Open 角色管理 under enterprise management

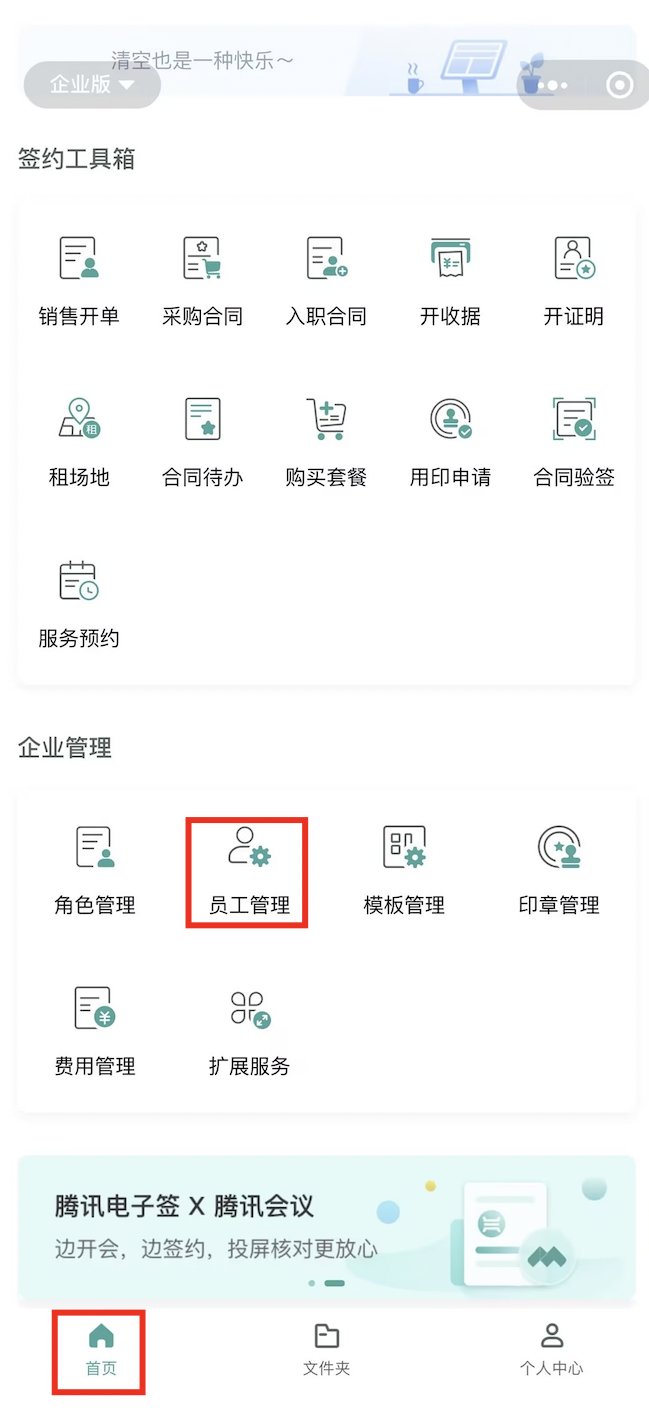(x=95, y=870)
